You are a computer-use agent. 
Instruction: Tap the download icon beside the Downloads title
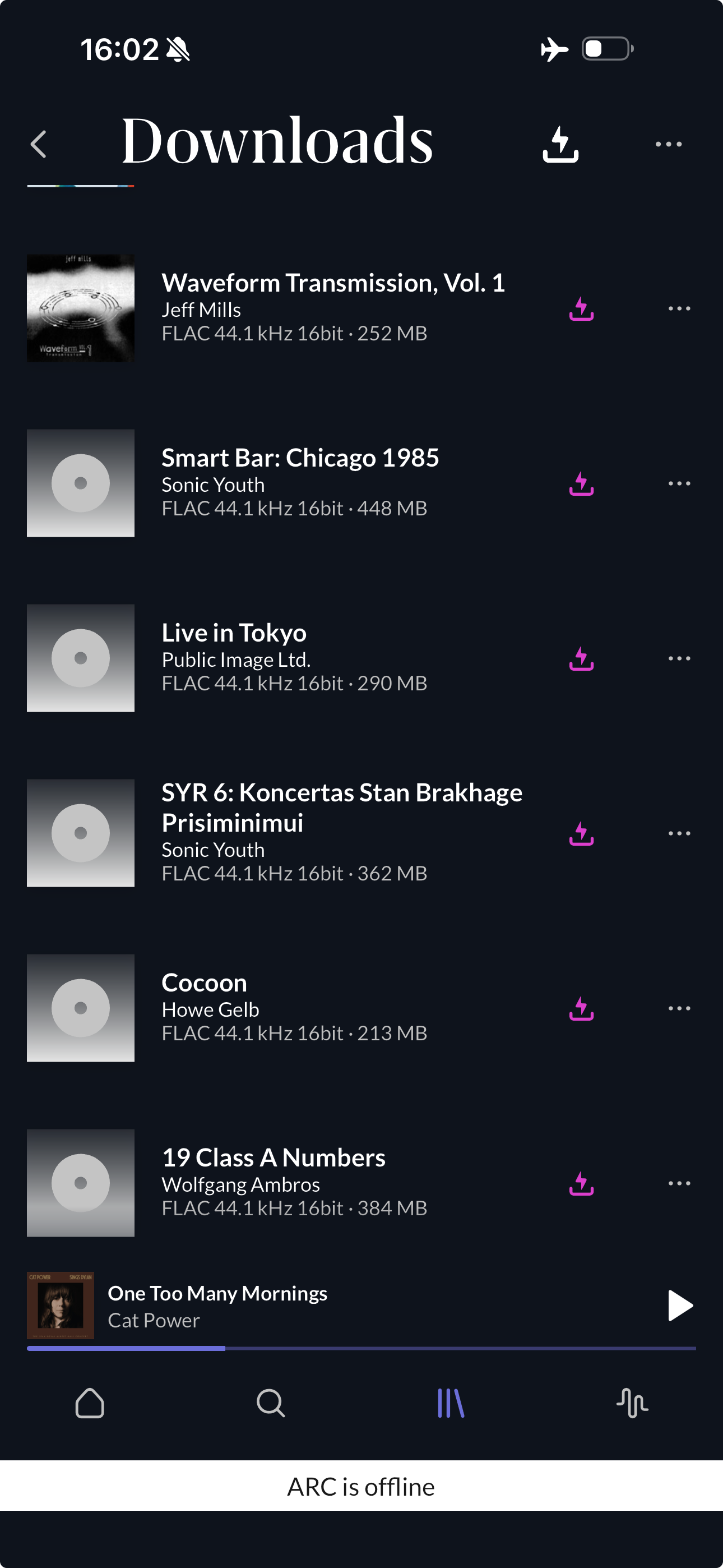pos(560,144)
